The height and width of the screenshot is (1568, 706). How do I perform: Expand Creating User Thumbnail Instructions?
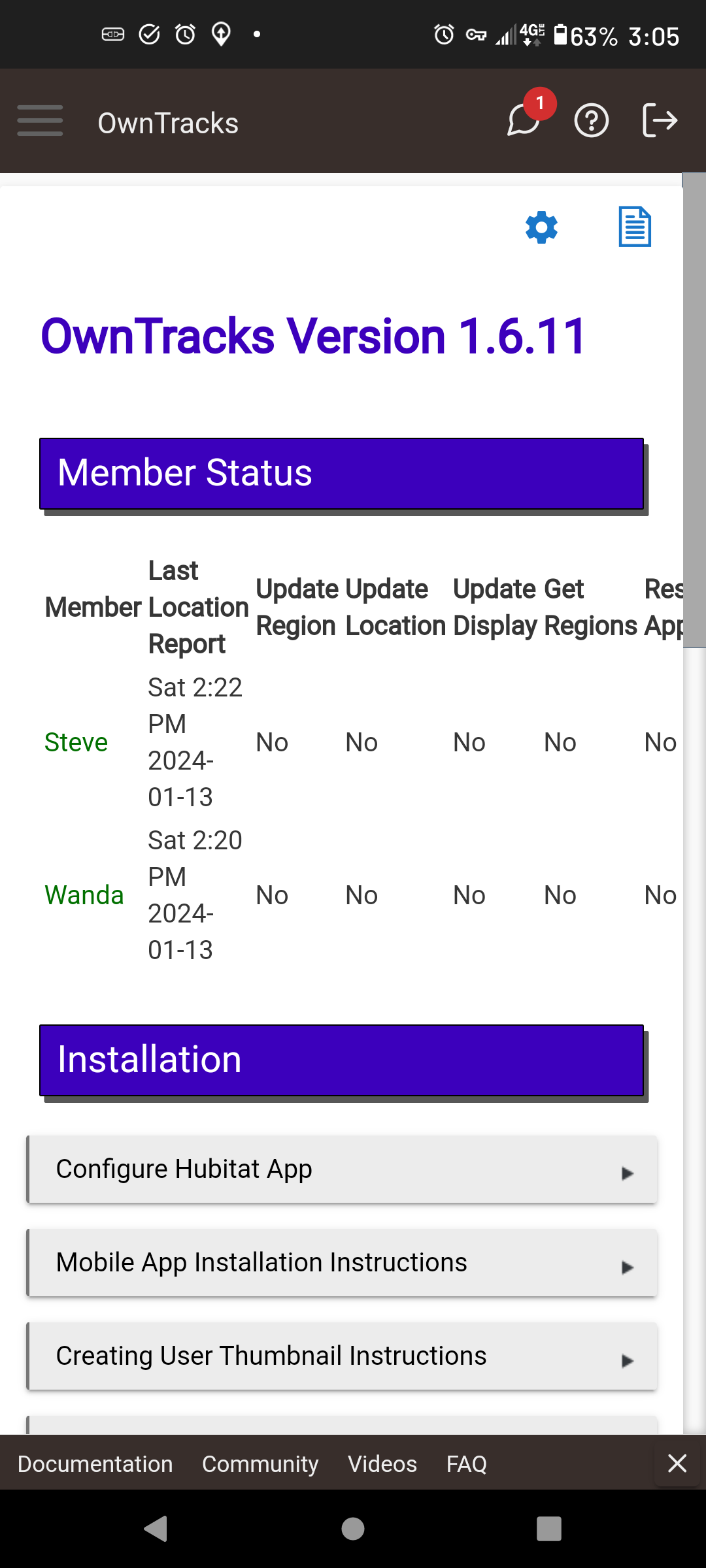click(x=343, y=1356)
